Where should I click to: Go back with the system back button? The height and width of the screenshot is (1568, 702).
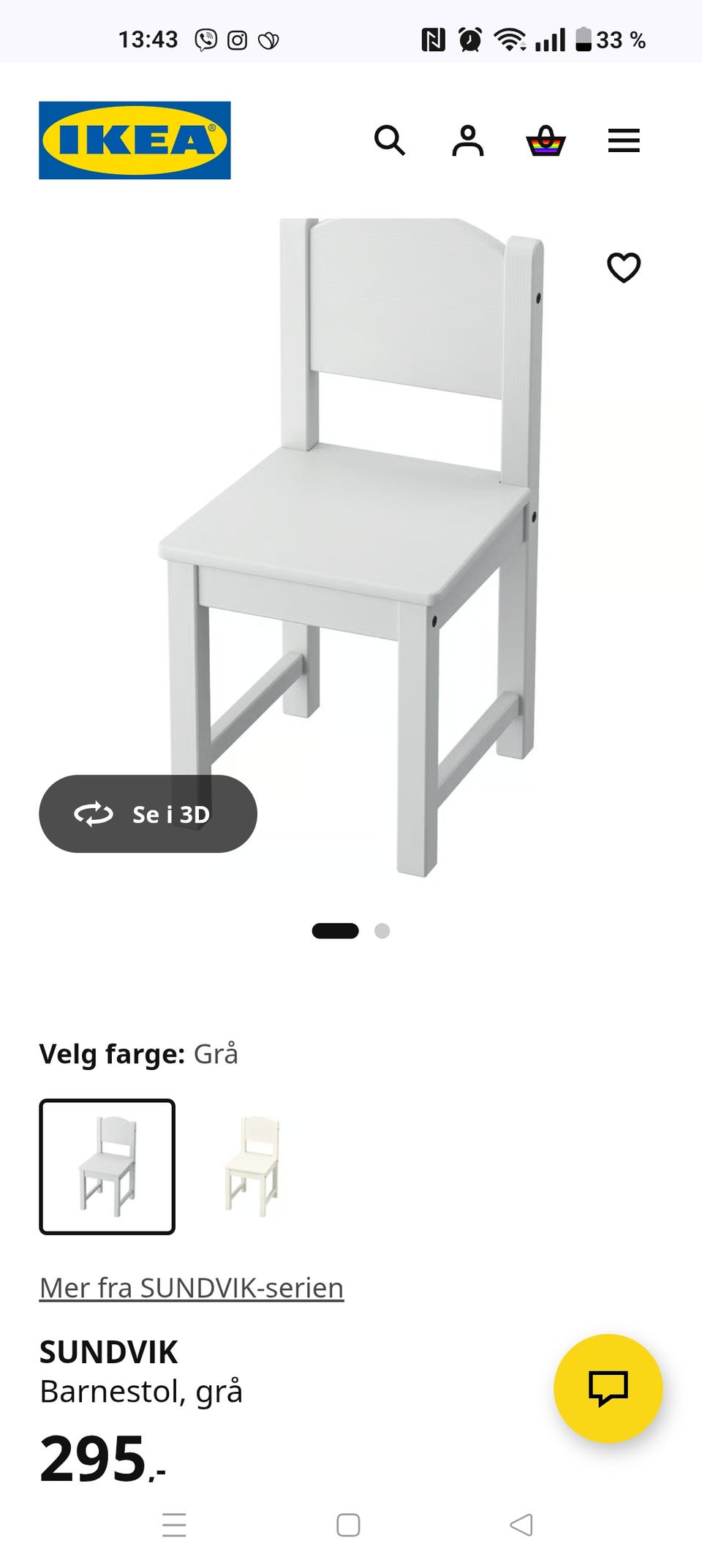tap(521, 1525)
